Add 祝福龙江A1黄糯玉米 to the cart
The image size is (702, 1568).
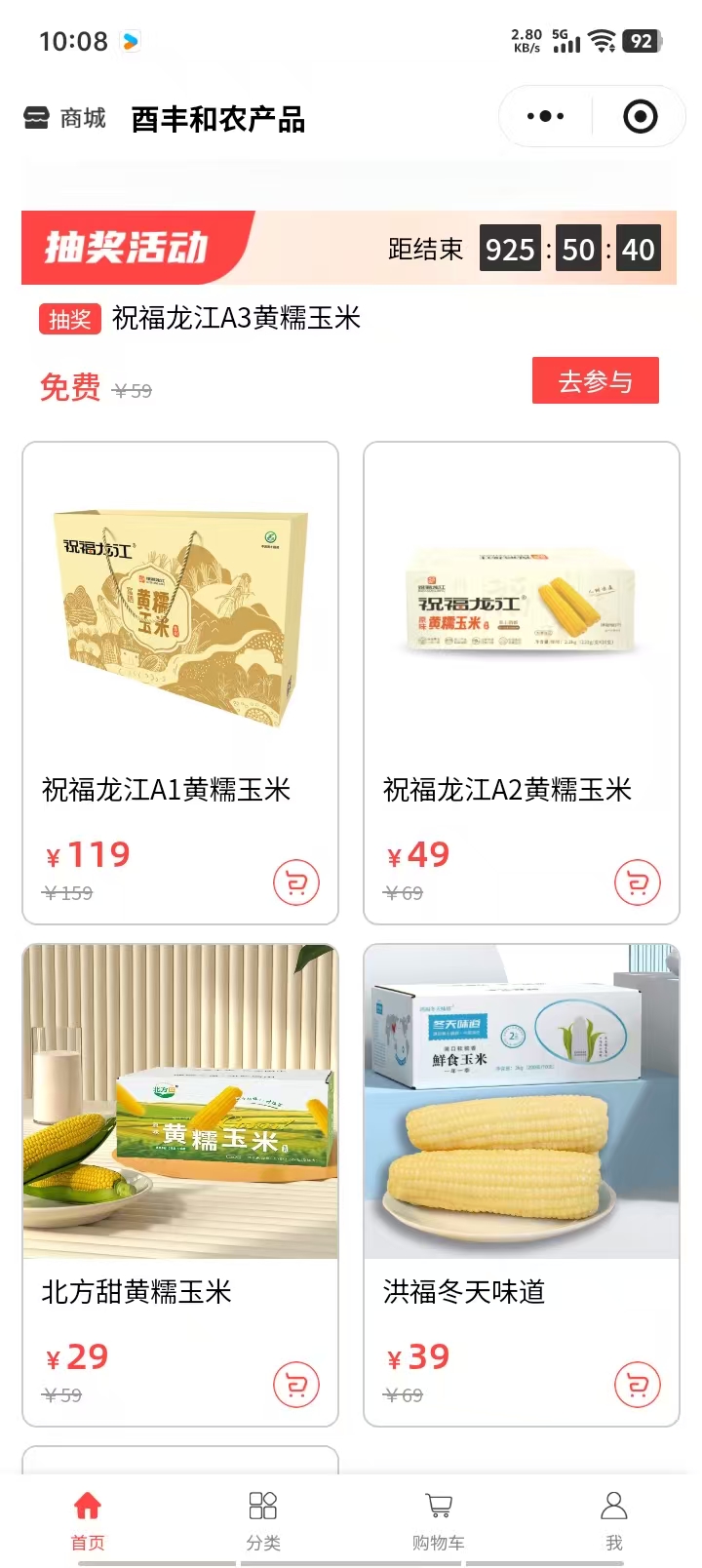(x=296, y=883)
